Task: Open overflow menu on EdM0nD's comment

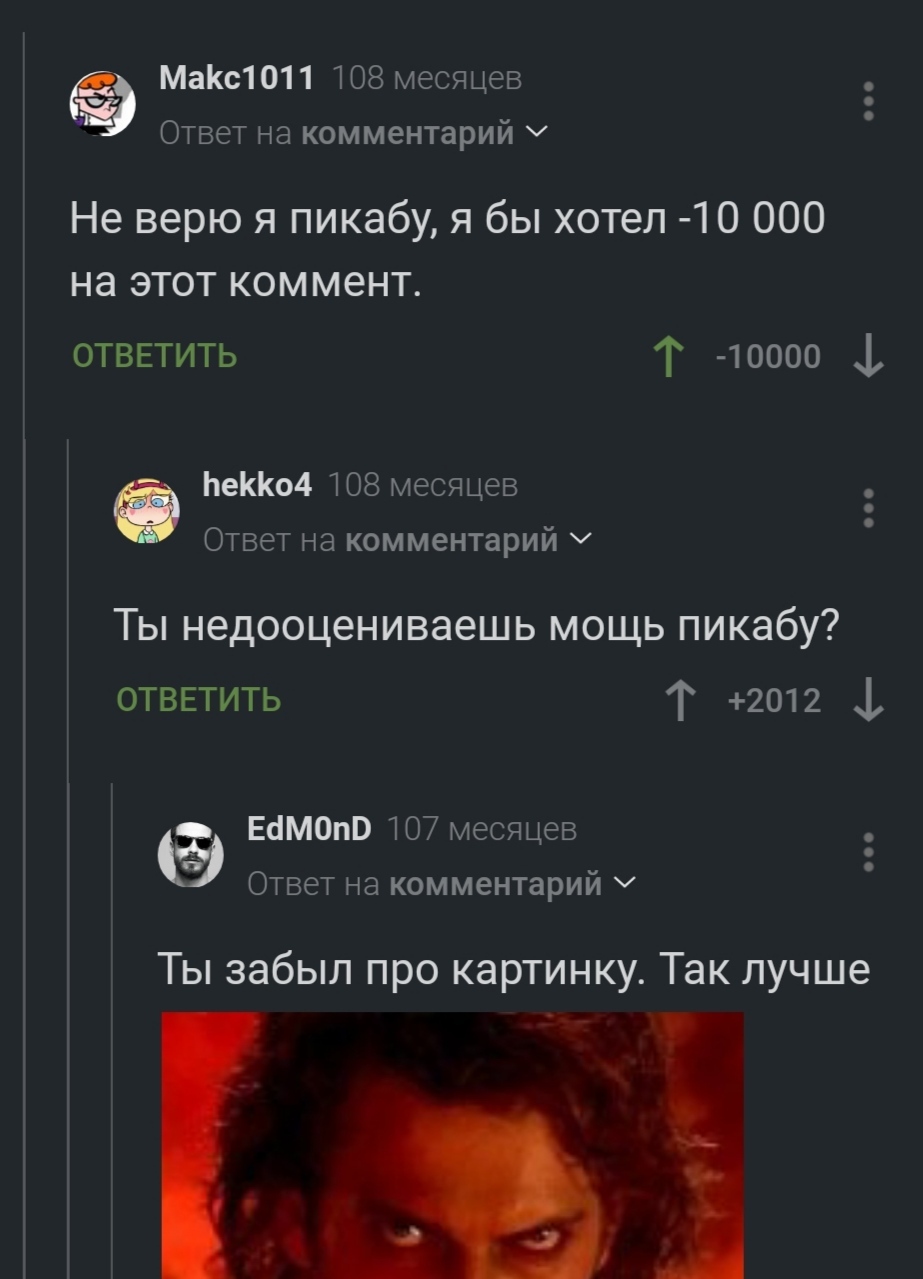Action: click(x=868, y=852)
